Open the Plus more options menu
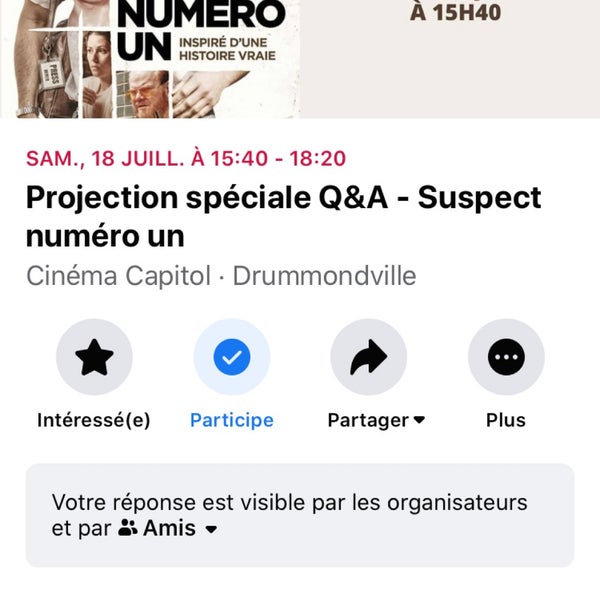The width and height of the screenshot is (600, 600). [506, 358]
